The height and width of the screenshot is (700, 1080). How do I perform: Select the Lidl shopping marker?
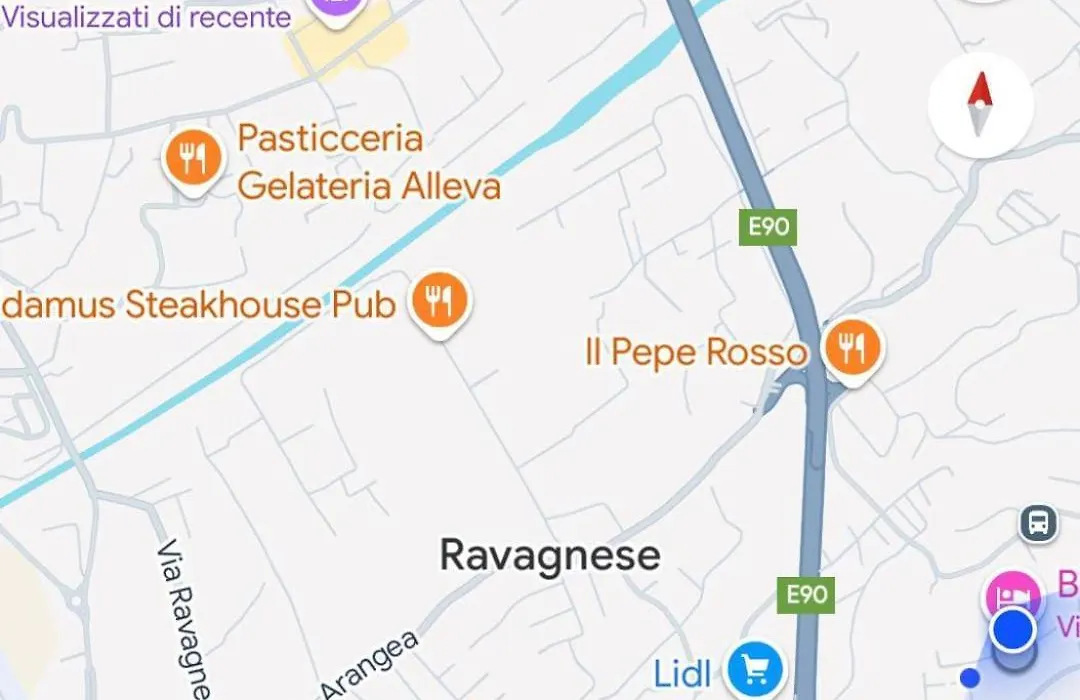tap(754, 668)
